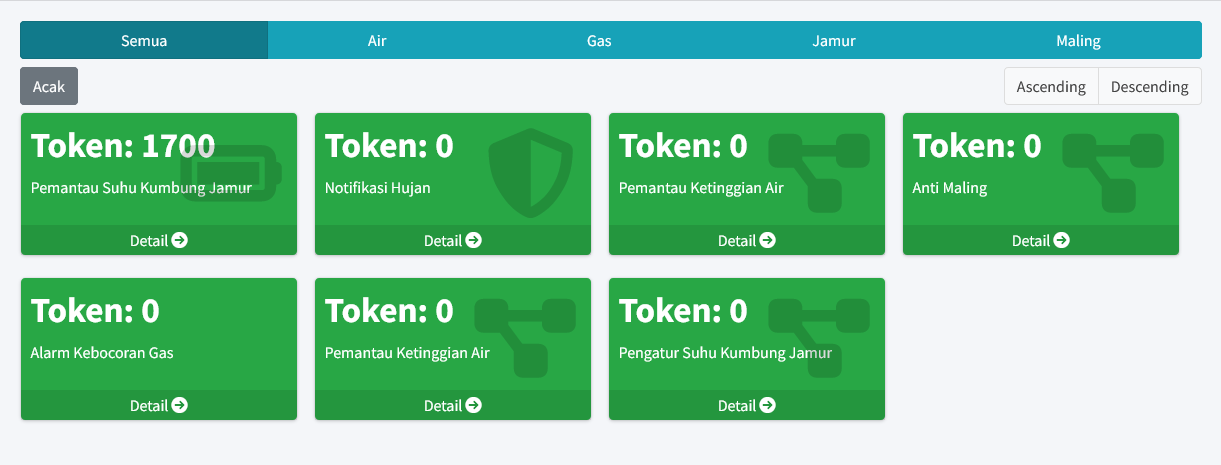Viewport: 1221px width, 465px height.
Task: Switch to the Gas tab
Action: tap(599, 41)
